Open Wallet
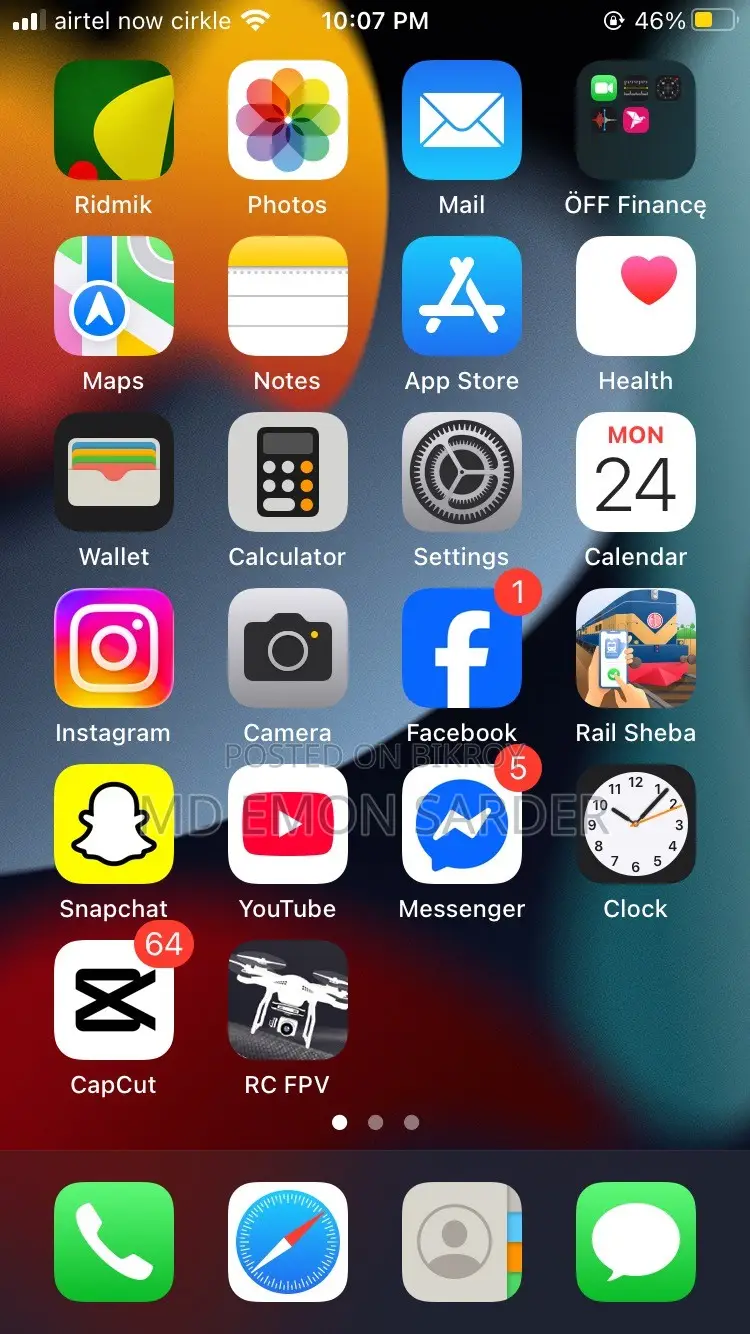This screenshot has width=750, height=1334. click(114, 472)
